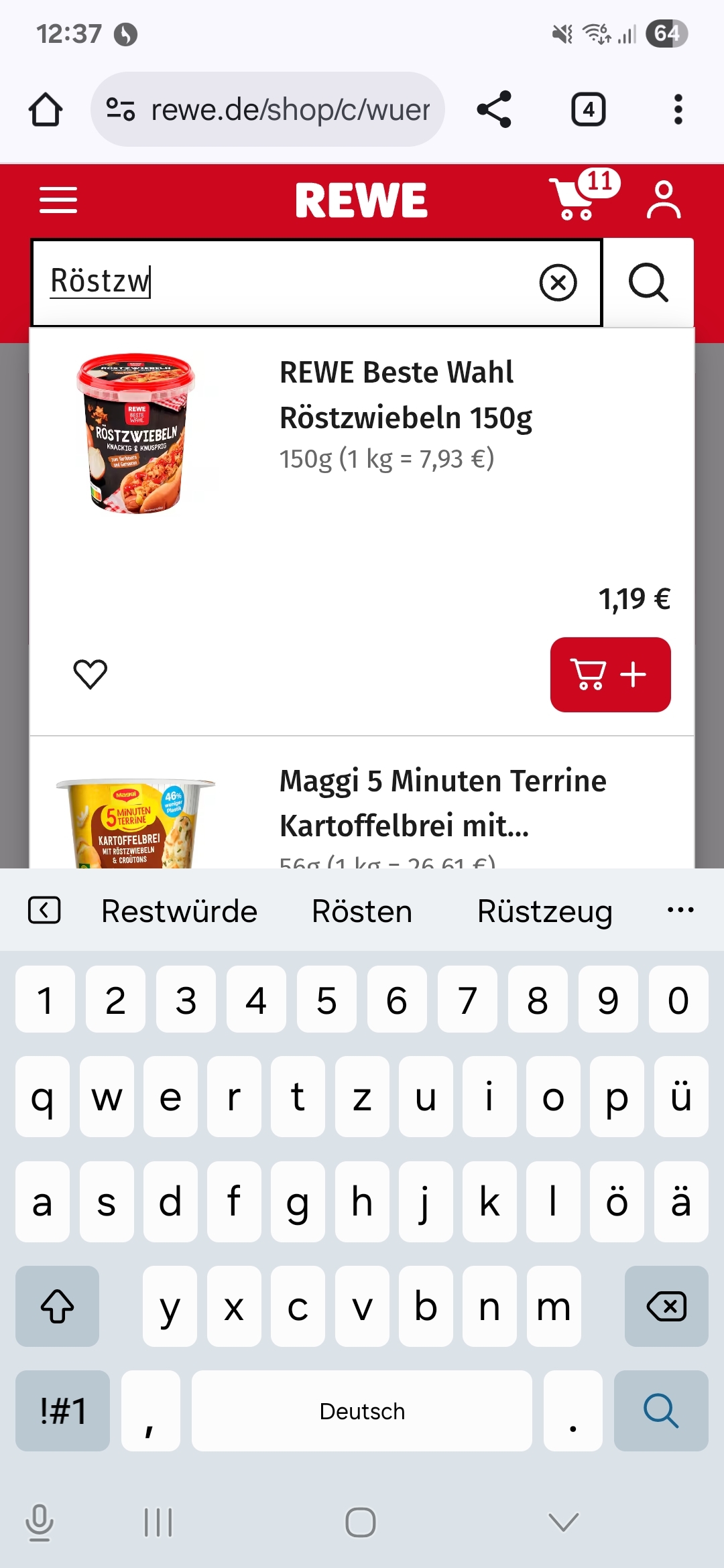The width and height of the screenshot is (724, 1568).
Task: Open the REWE hamburger menu
Action: pyautogui.click(x=58, y=200)
